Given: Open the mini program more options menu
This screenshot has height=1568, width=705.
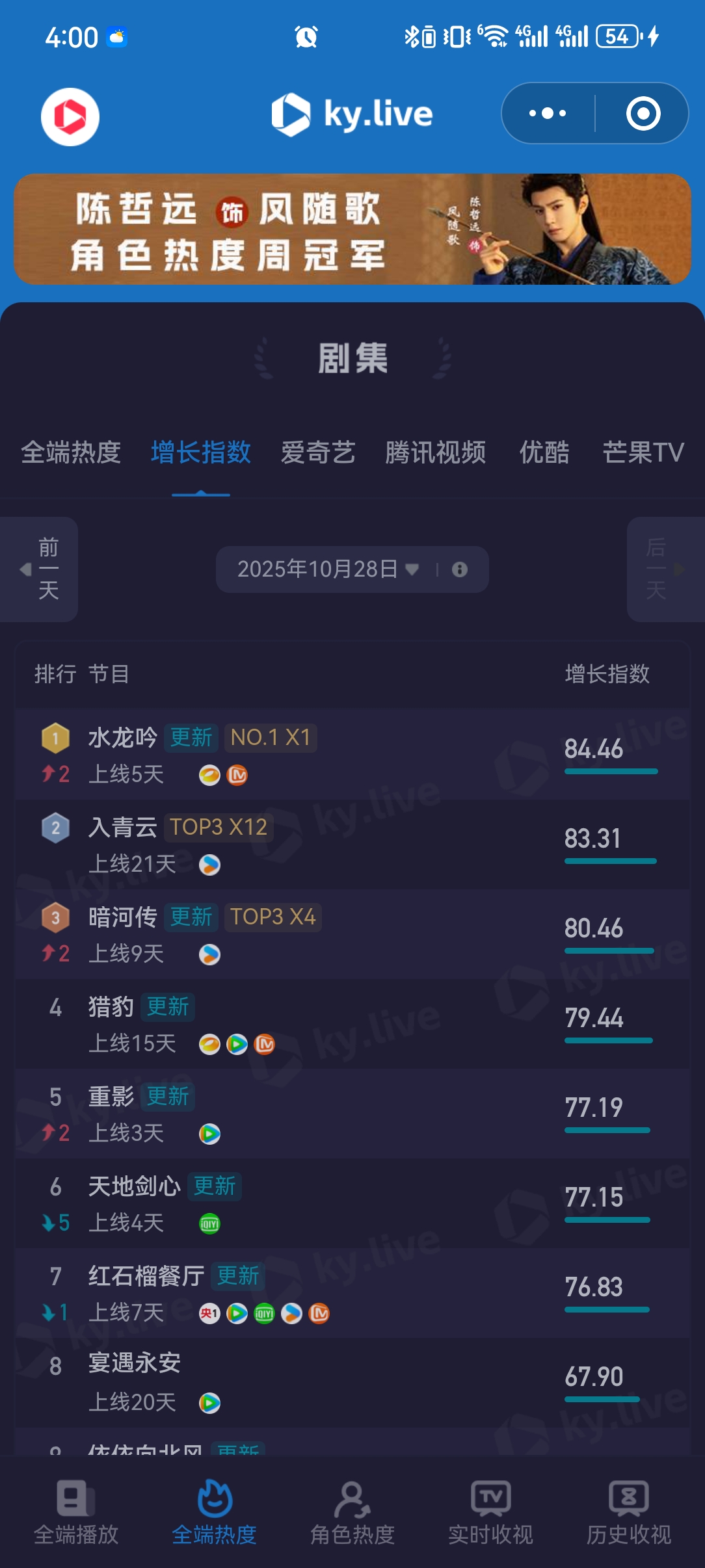Looking at the screenshot, I should [x=548, y=114].
